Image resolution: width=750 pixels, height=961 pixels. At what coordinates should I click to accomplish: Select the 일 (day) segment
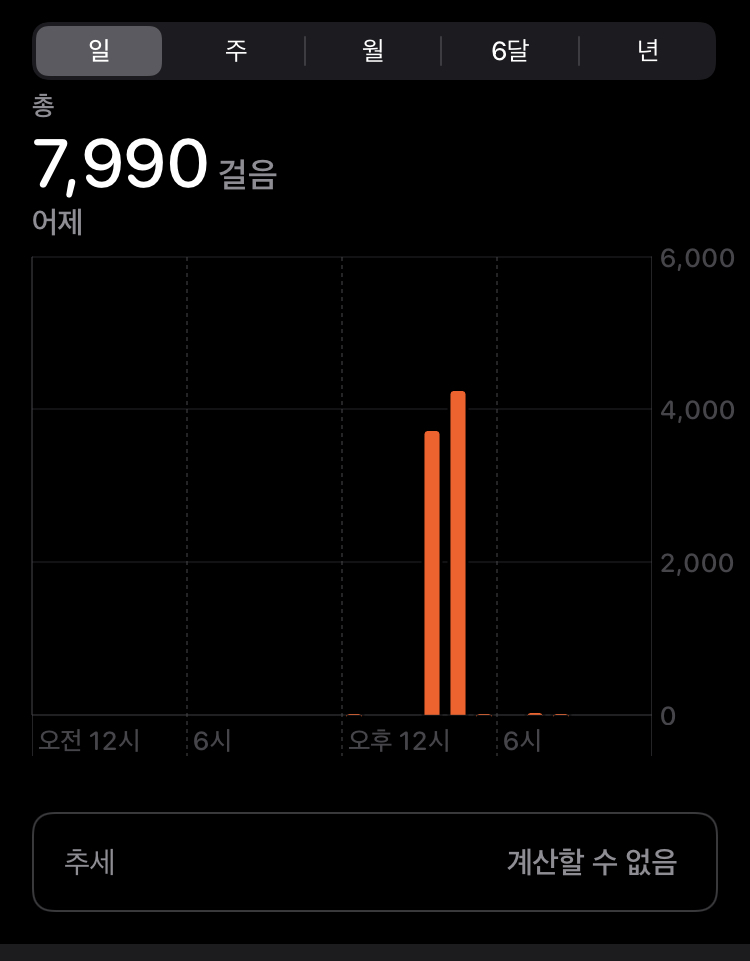pos(99,51)
